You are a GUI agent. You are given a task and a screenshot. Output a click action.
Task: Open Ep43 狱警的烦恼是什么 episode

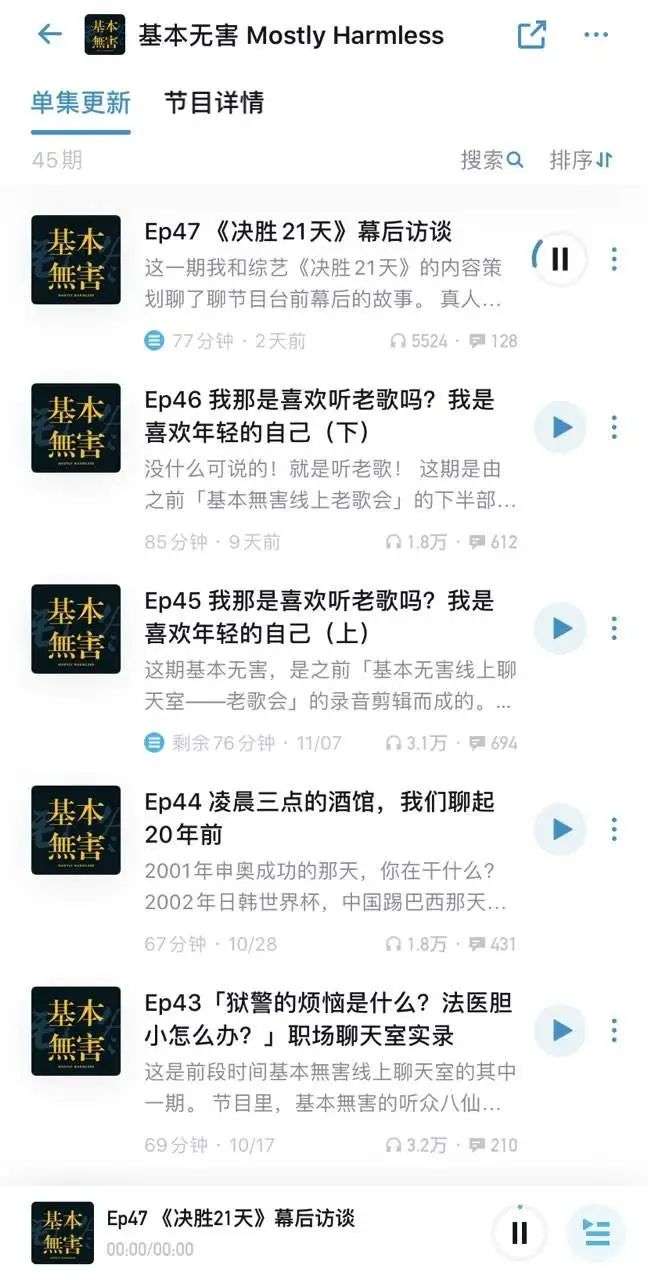(x=320, y=1018)
